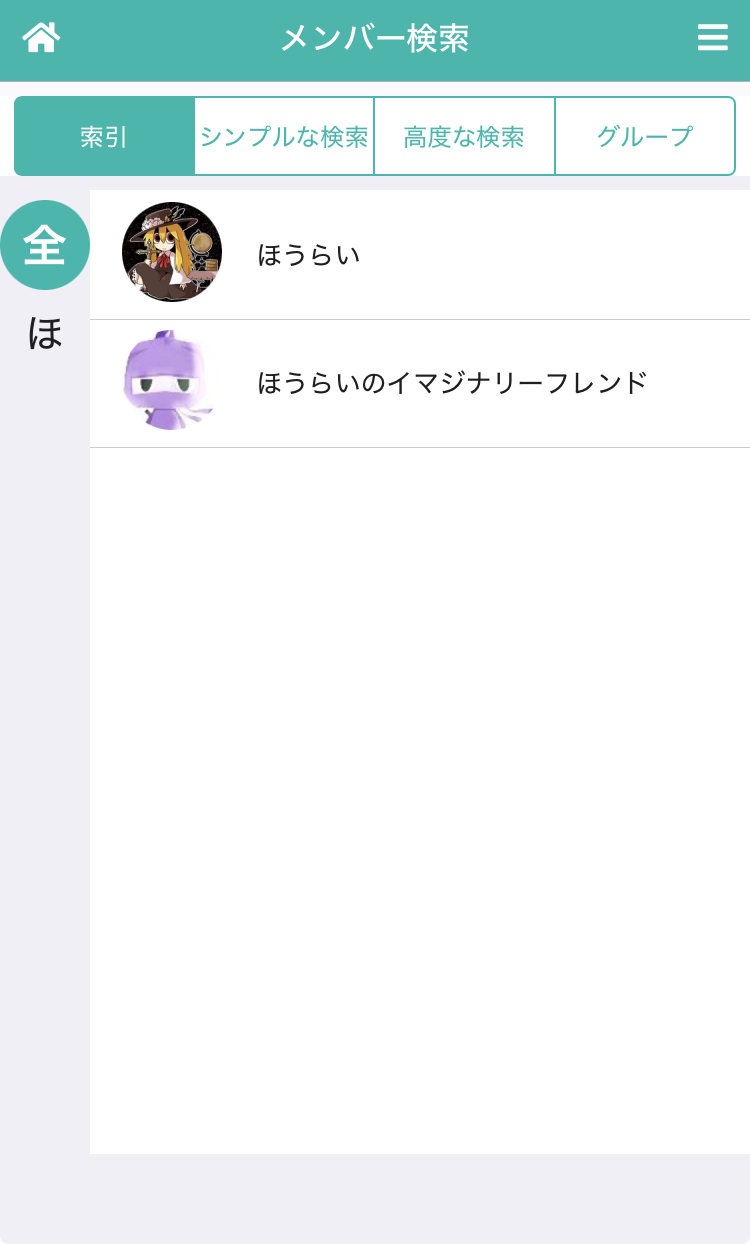Filter members by the ほ index
Image resolution: width=750 pixels, height=1244 pixels.
[x=45, y=333]
